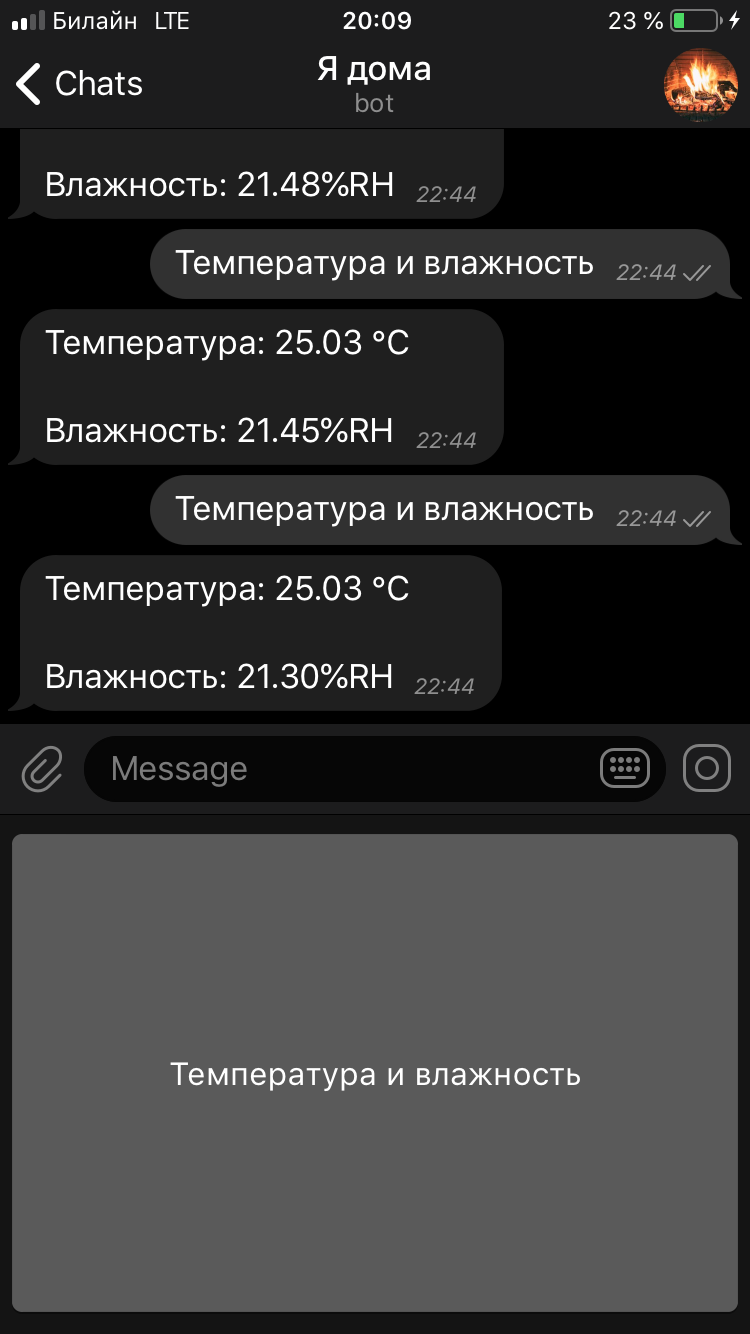Tap the bot subtitle label
Screen dimensions: 750x1334
[374, 103]
